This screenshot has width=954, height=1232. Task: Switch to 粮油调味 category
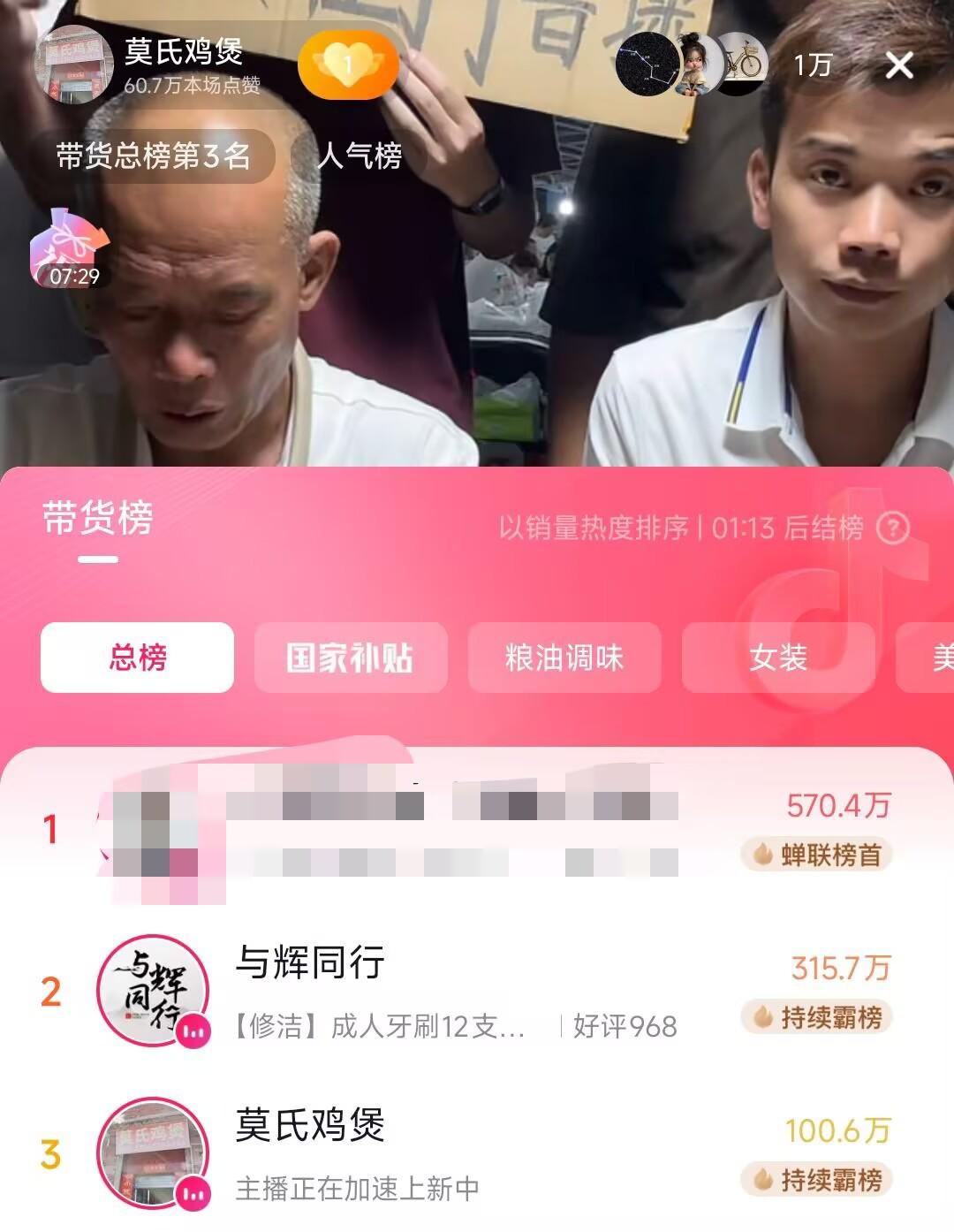click(x=564, y=658)
